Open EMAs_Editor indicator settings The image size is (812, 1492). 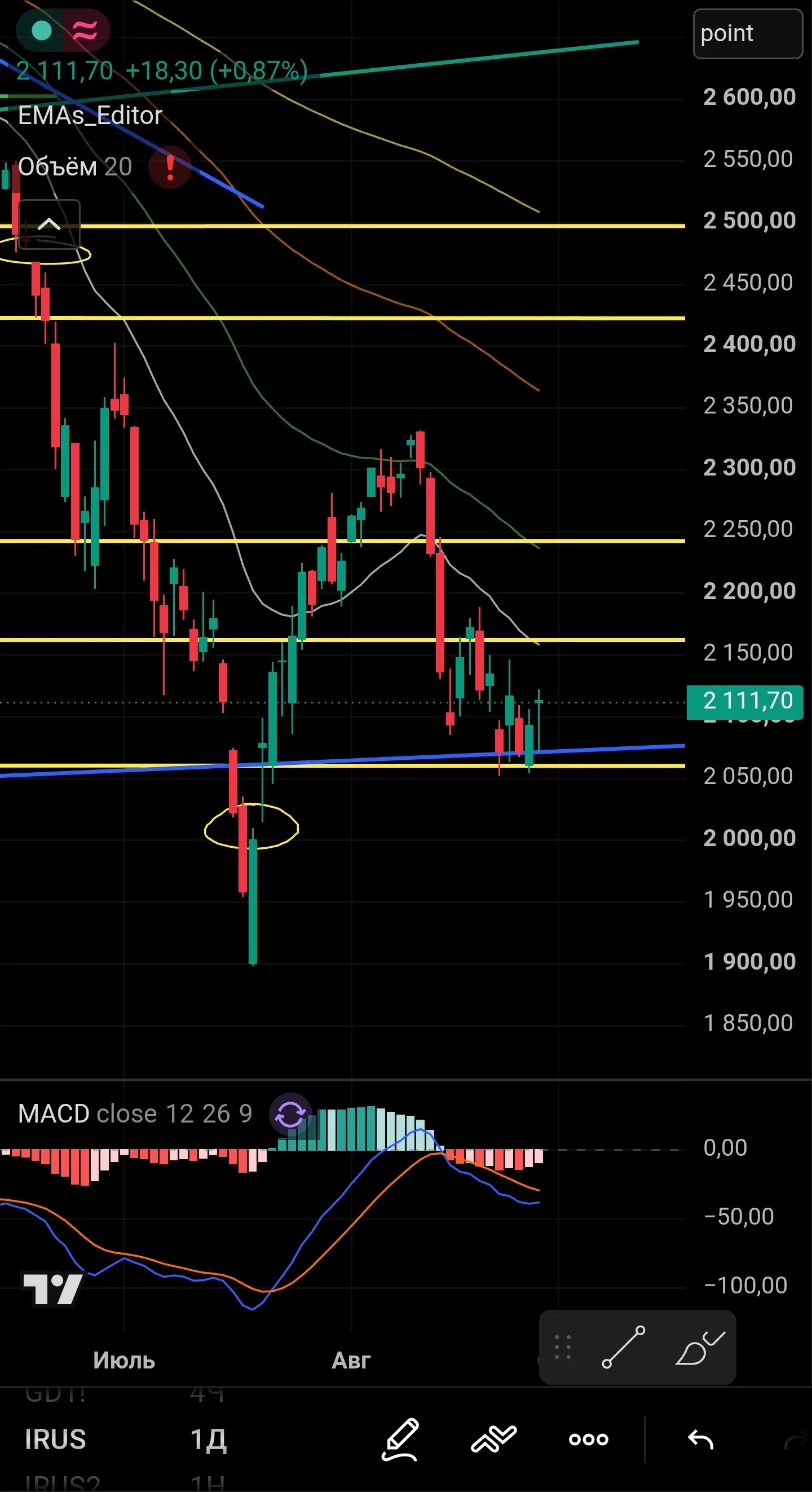pos(90,115)
